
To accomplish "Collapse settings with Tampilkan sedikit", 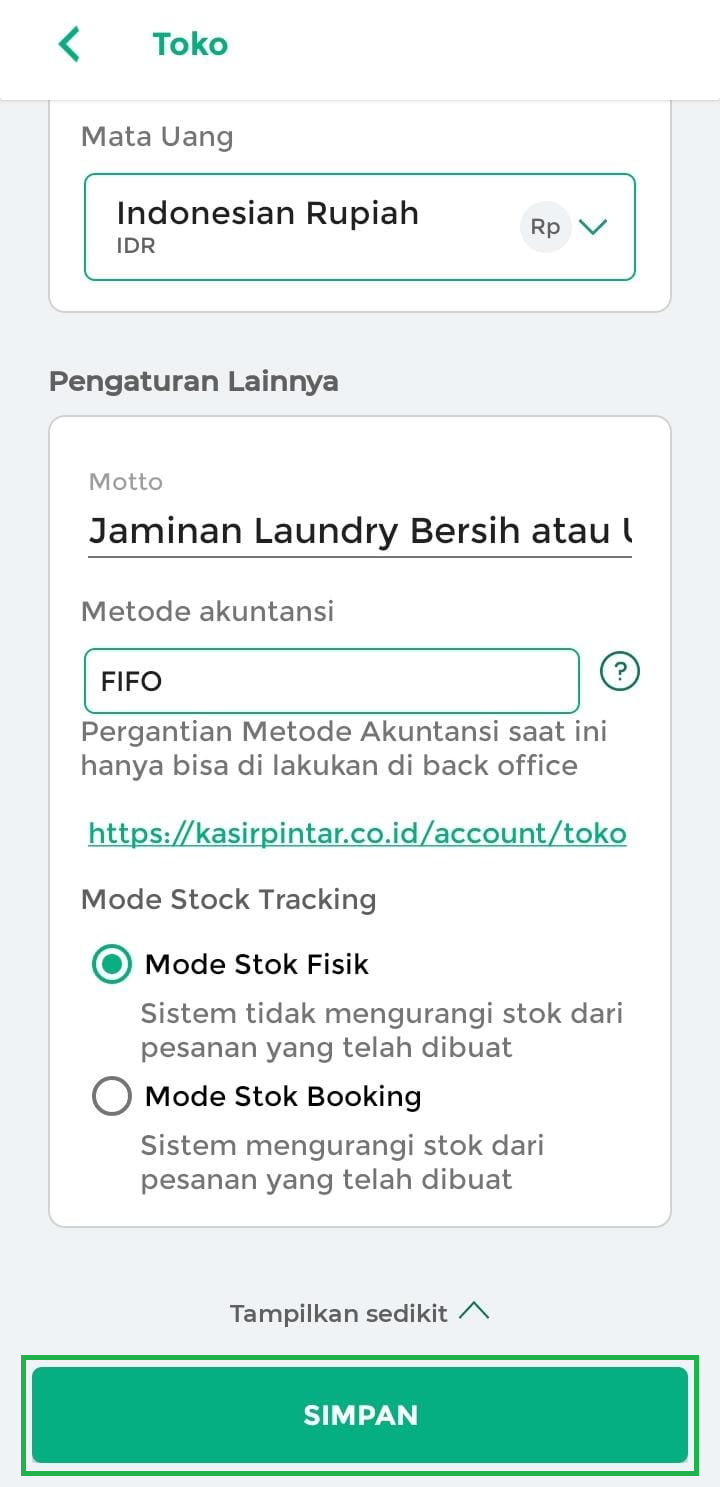I will pos(360,1312).
